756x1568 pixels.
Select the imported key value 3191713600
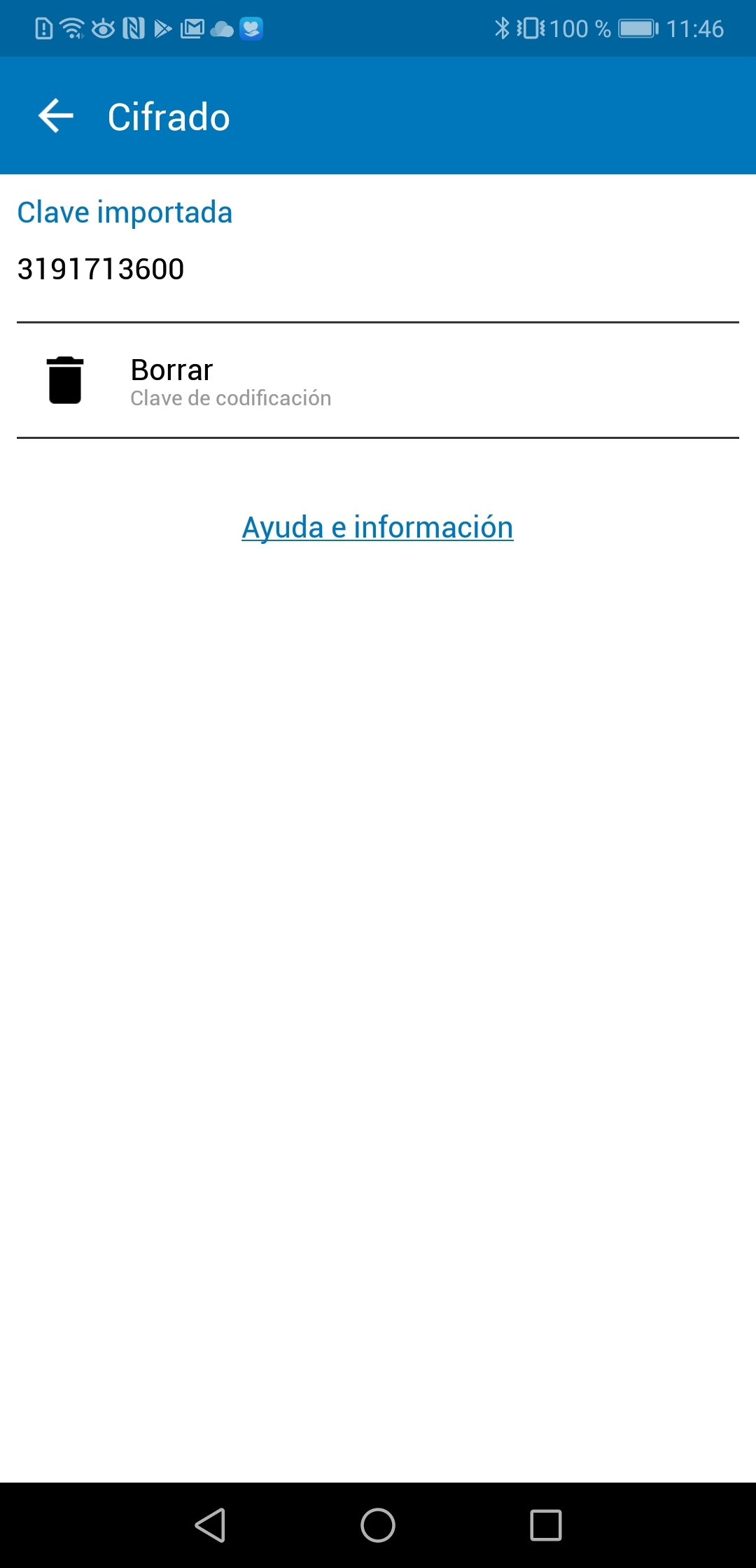pos(100,269)
